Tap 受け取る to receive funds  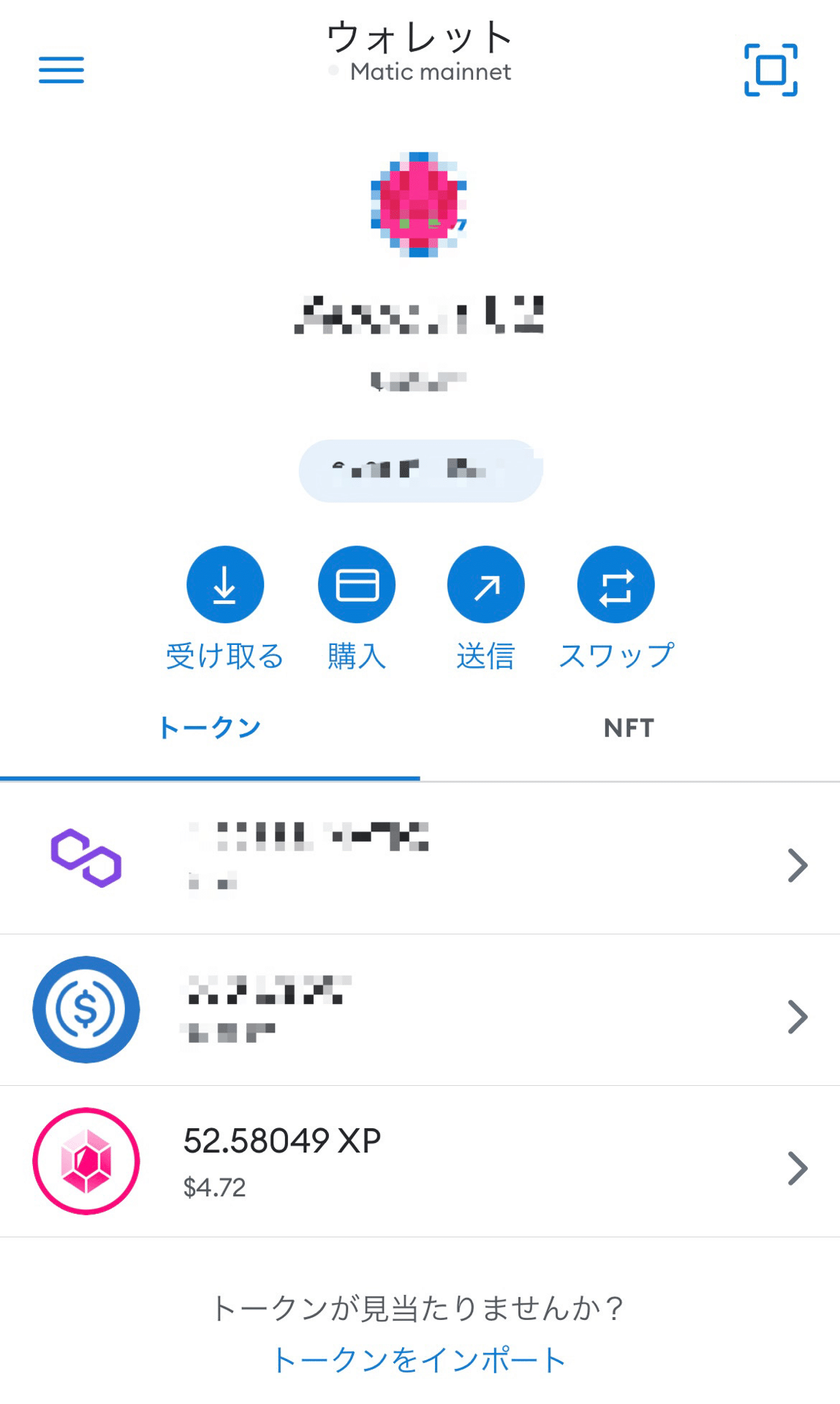224,608
